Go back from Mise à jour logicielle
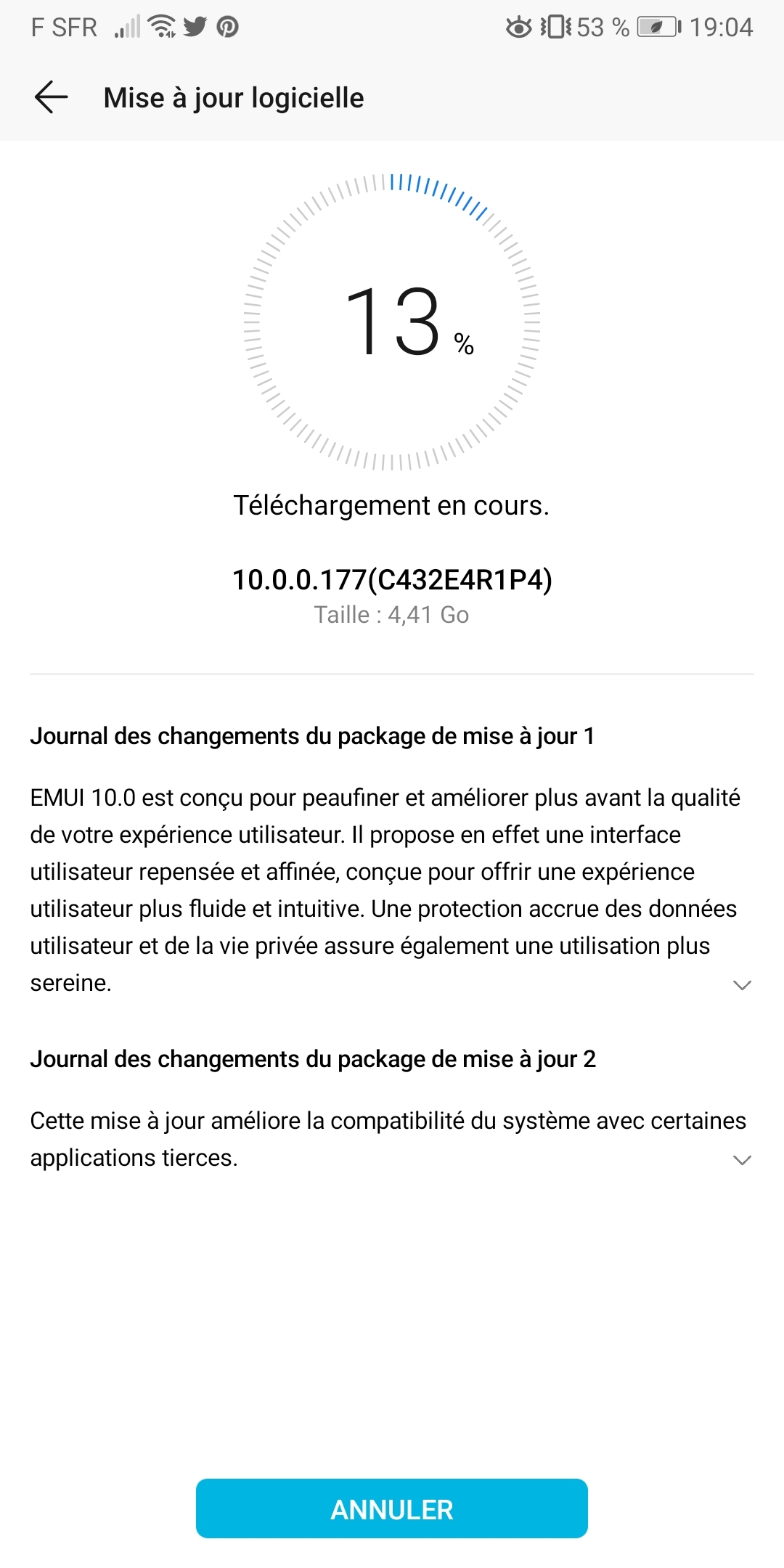 (x=52, y=97)
